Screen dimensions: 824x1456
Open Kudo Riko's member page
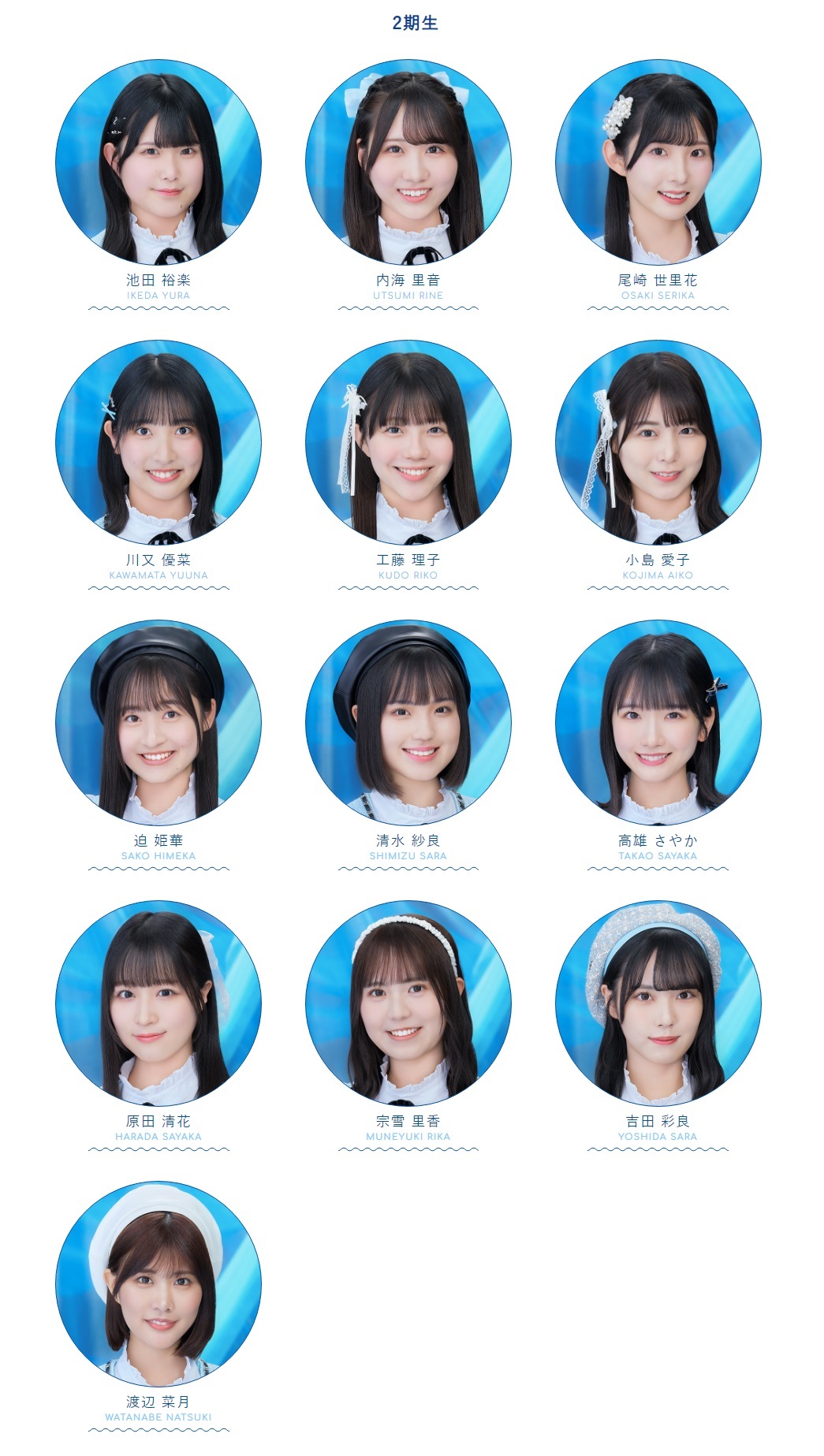408,442
